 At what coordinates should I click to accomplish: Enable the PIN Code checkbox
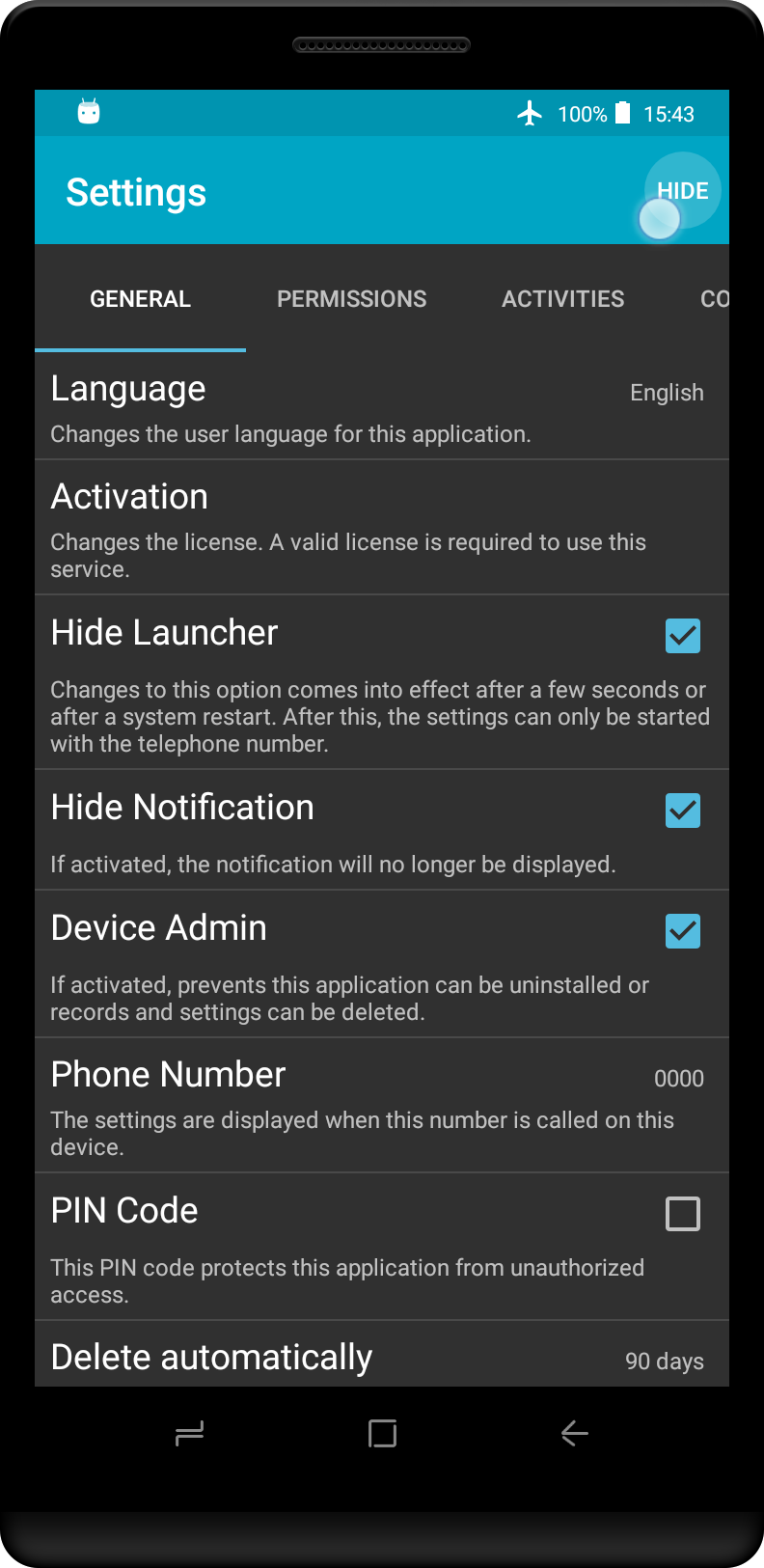(683, 1214)
